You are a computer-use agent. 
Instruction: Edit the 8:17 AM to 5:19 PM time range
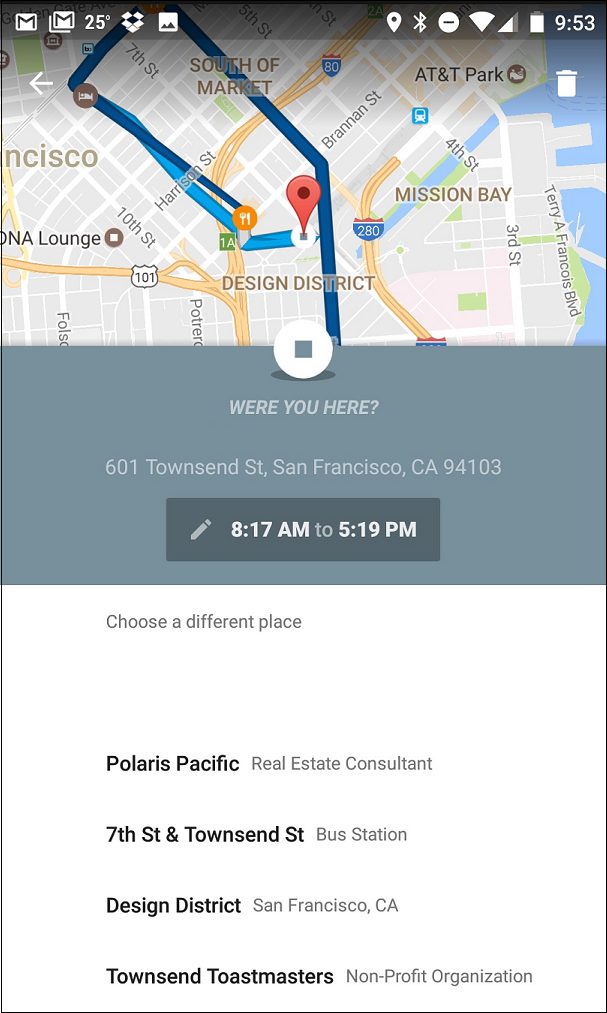pyautogui.click(x=302, y=530)
